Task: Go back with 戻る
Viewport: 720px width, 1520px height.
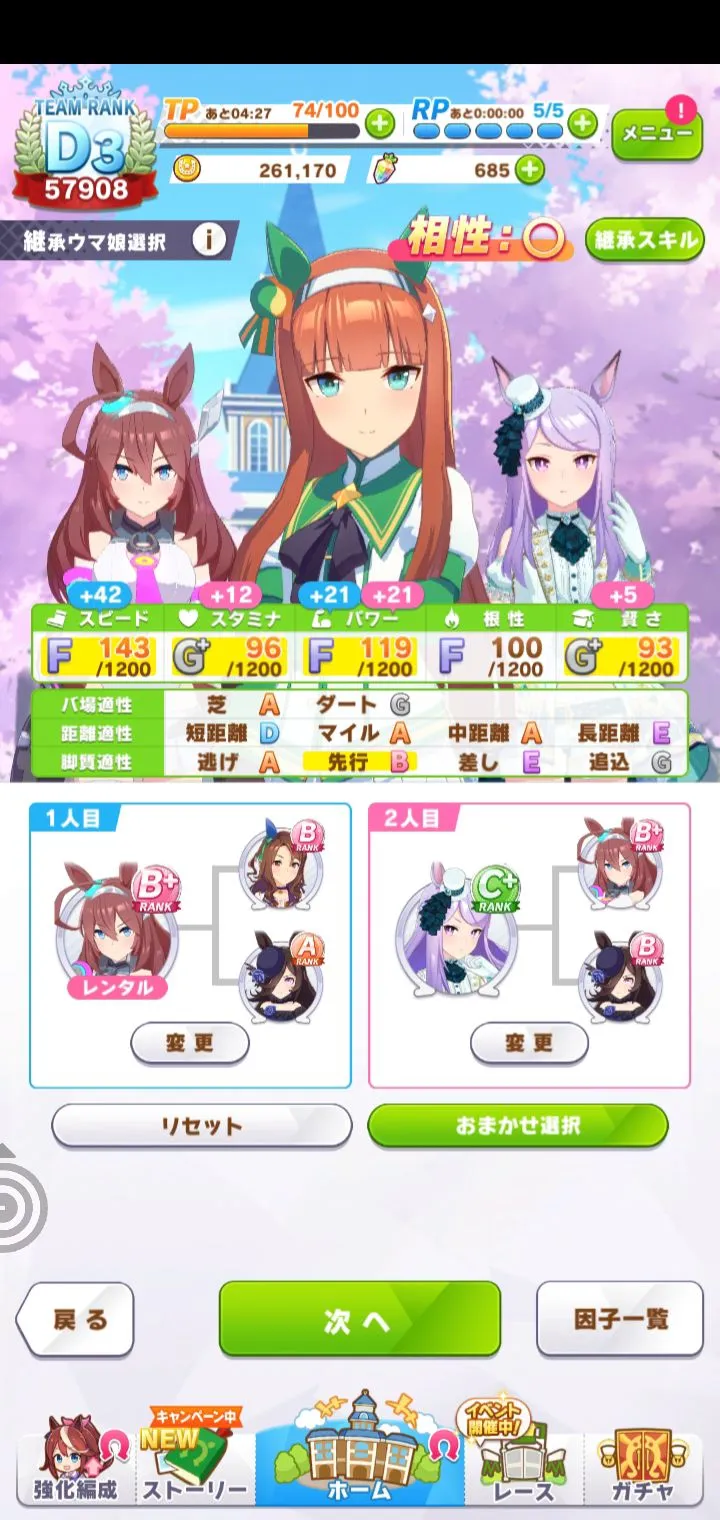Action: pos(76,1319)
